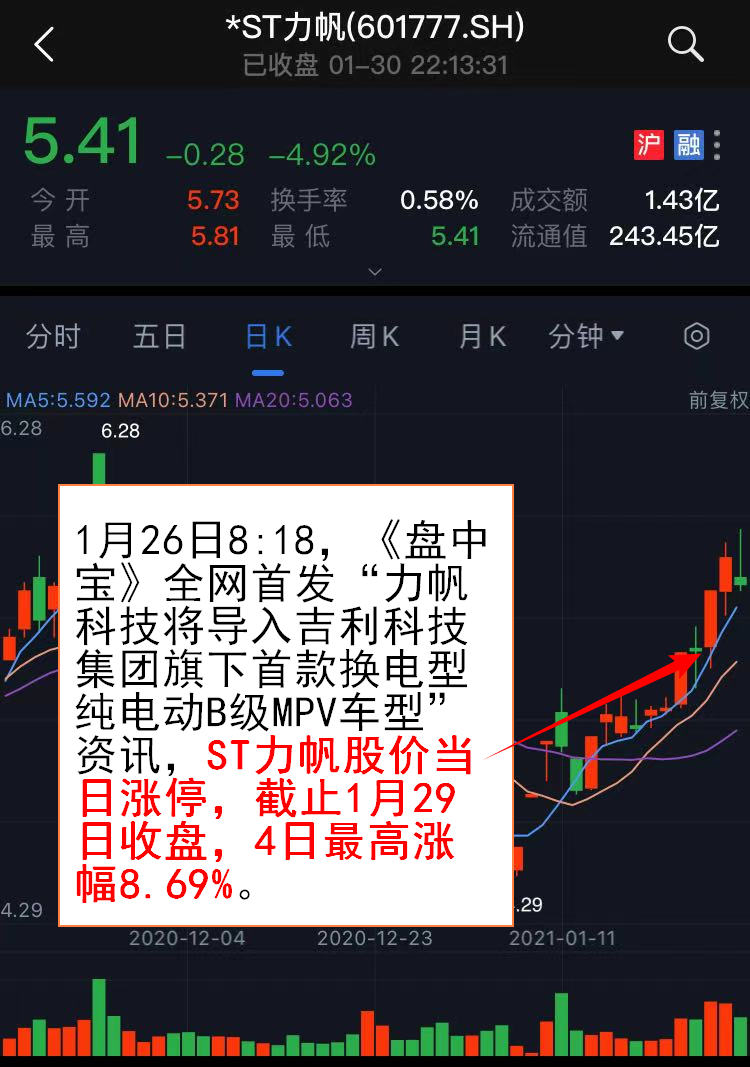Screen dimensions: 750x1067
Task: Switch to the 分时 chart tab
Action: pyautogui.click(x=53, y=337)
